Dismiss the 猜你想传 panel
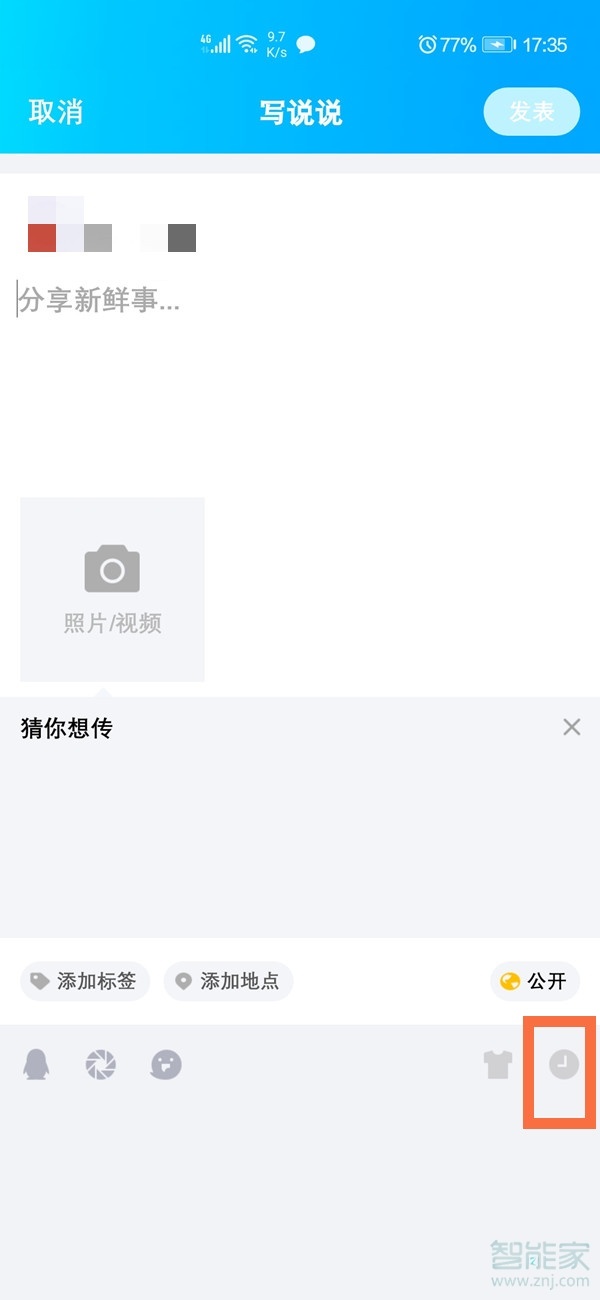Screen dimensions: 600x1300 [x=571, y=727]
